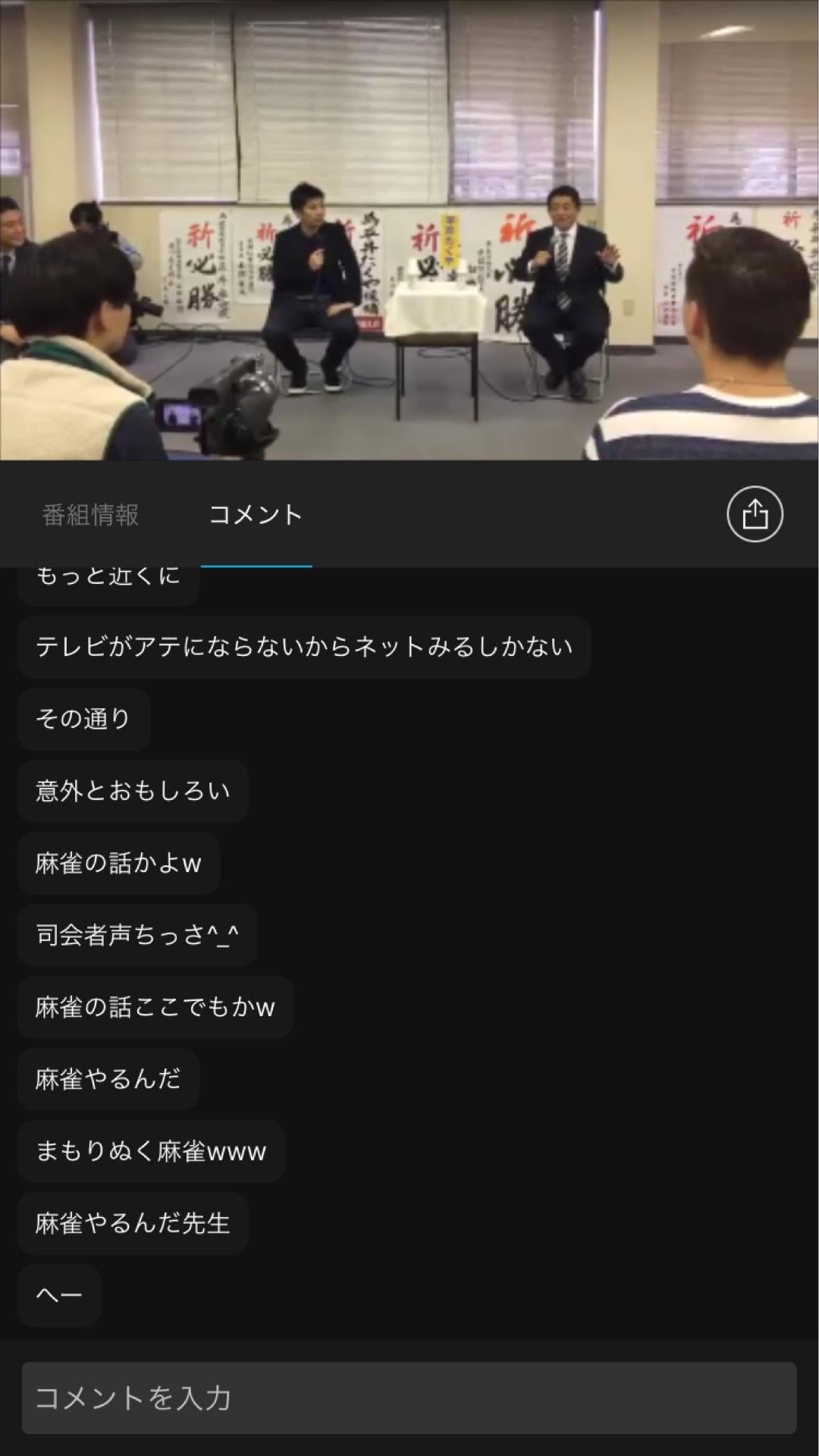Tap the live video player
This screenshot has height=1456, width=819.
click(409, 230)
